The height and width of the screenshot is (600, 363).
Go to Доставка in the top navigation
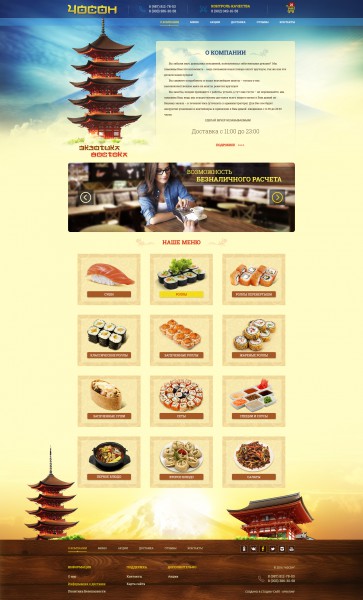coord(238,22)
